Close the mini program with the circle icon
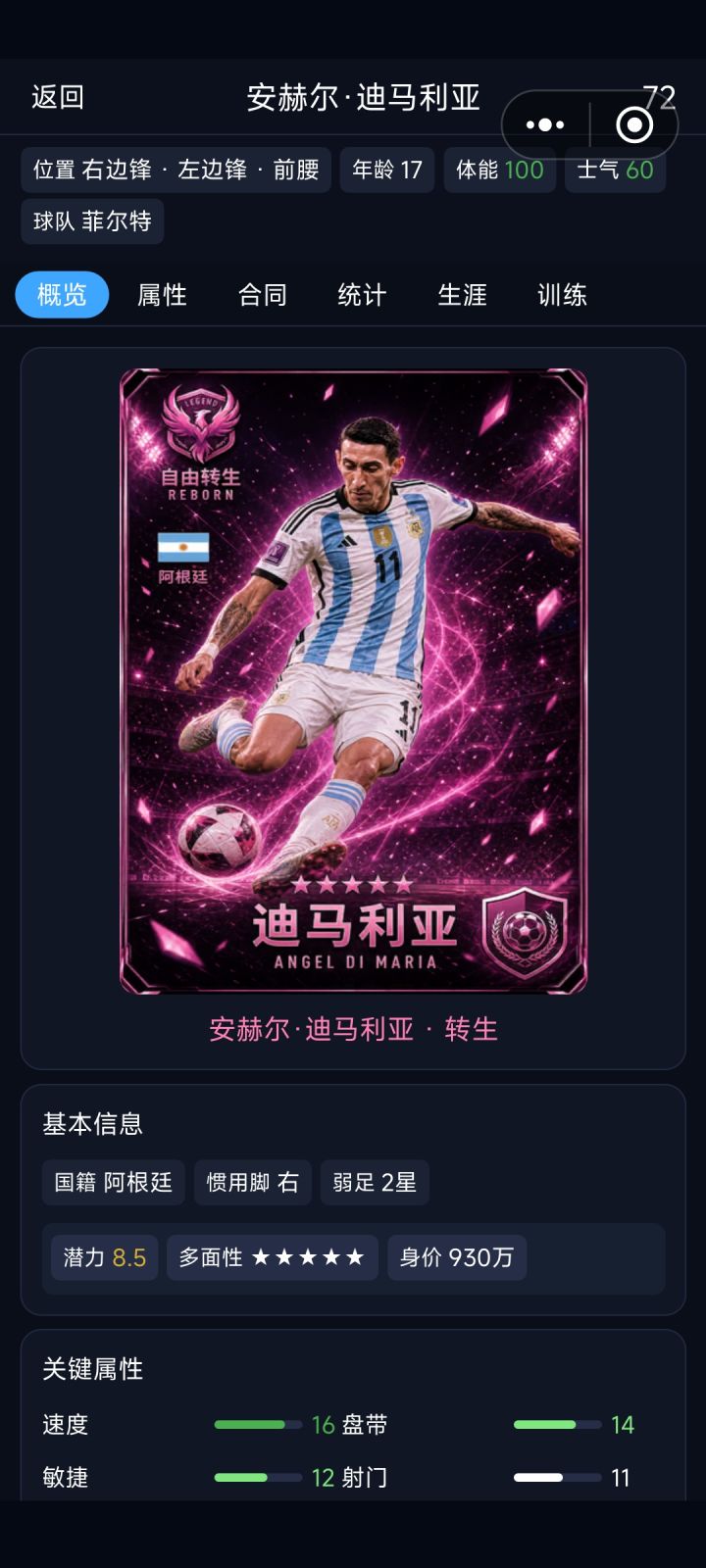This screenshot has width=706, height=1568. pos(634,124)
